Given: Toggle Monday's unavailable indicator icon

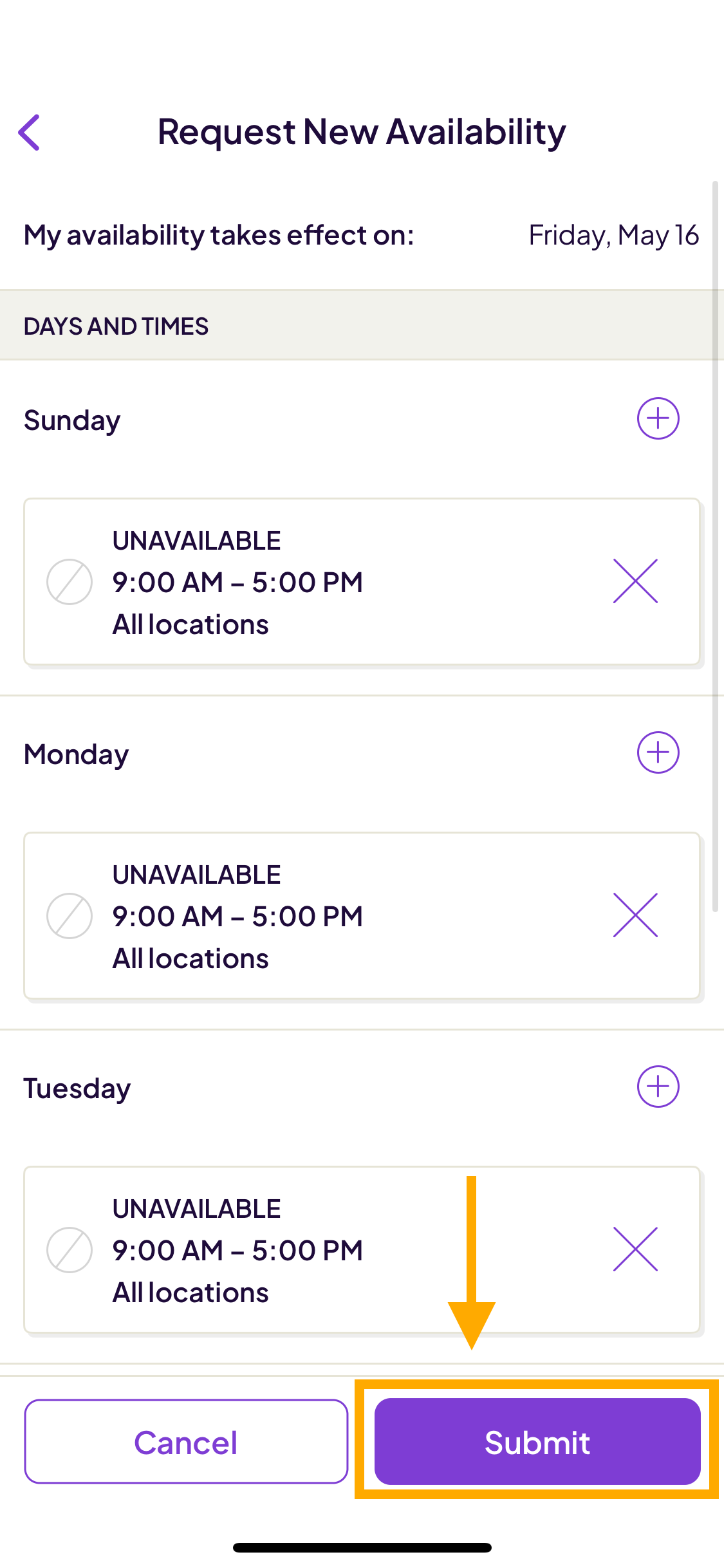Looking at the screenshot, I should (70, 915).
